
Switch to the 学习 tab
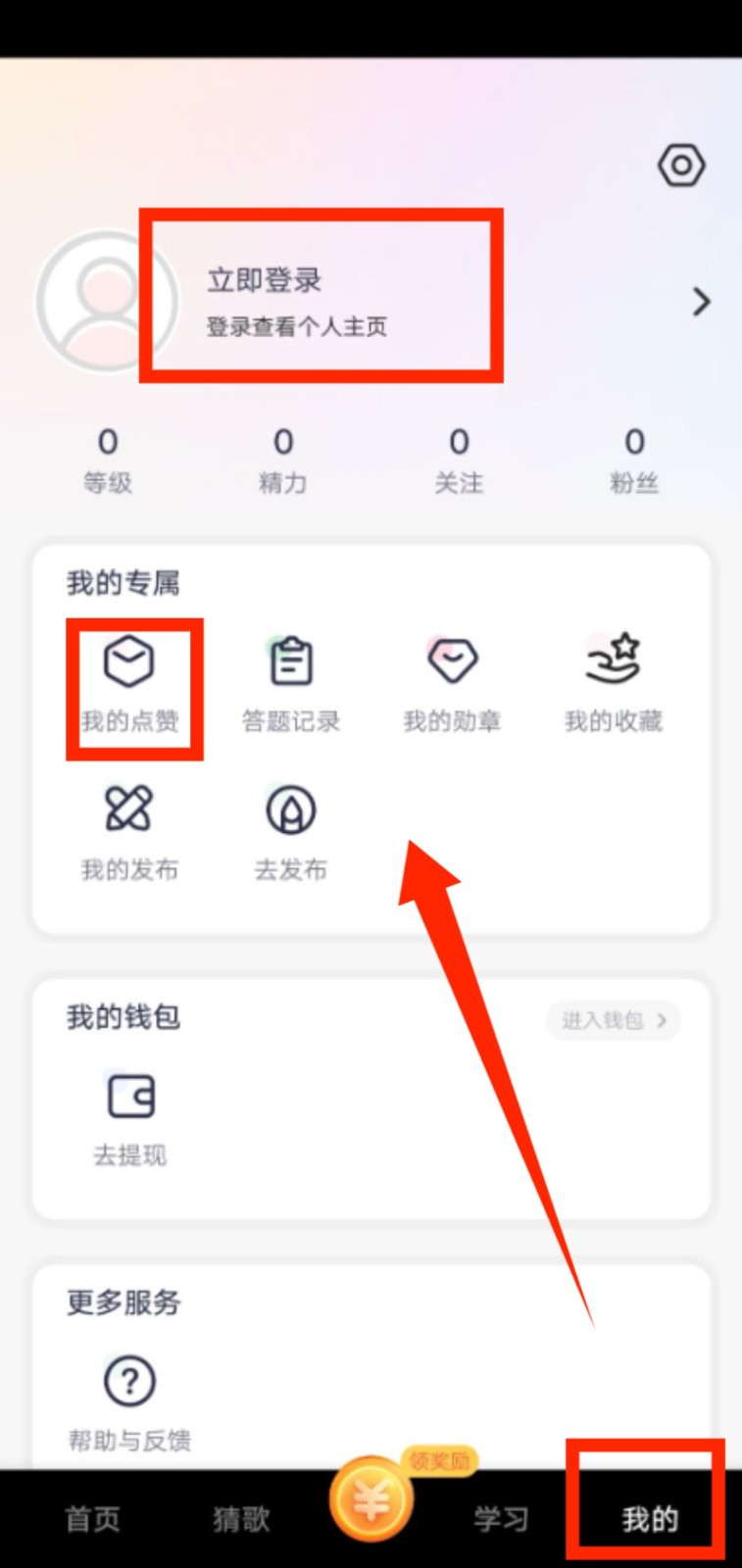coord(501,1519)
